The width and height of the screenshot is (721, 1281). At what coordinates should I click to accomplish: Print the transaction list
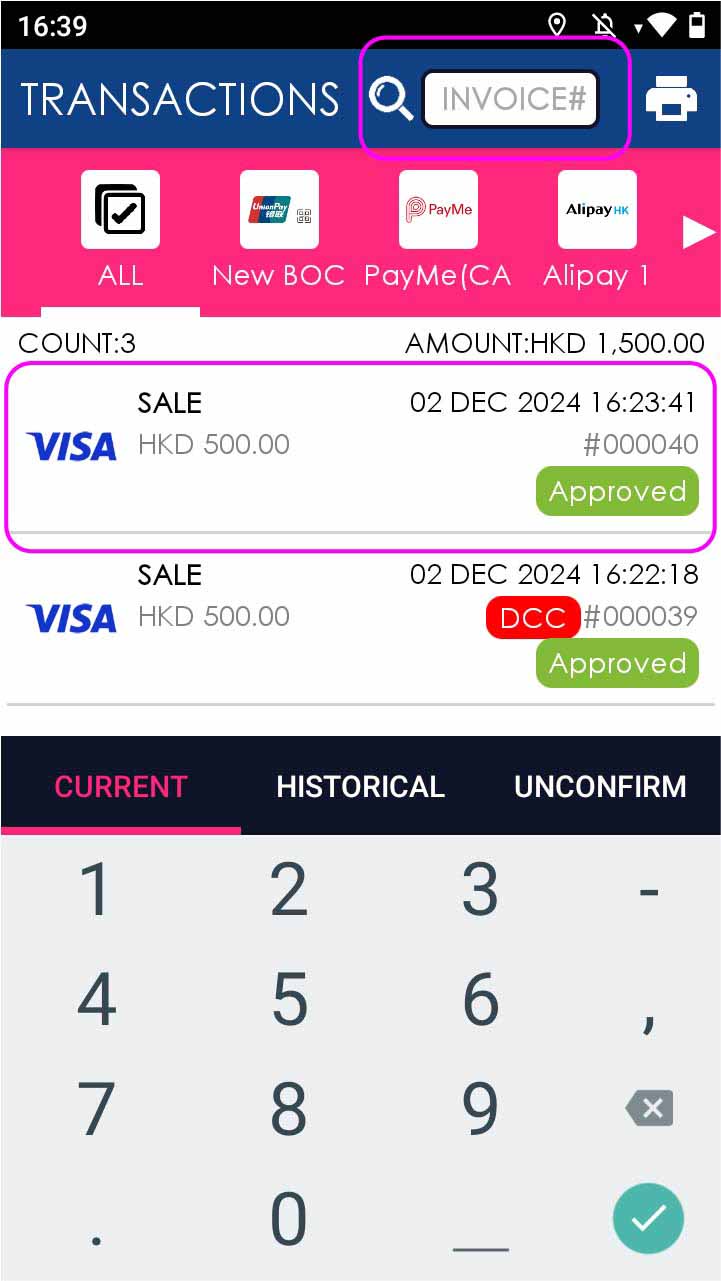[x=671, y=99]
